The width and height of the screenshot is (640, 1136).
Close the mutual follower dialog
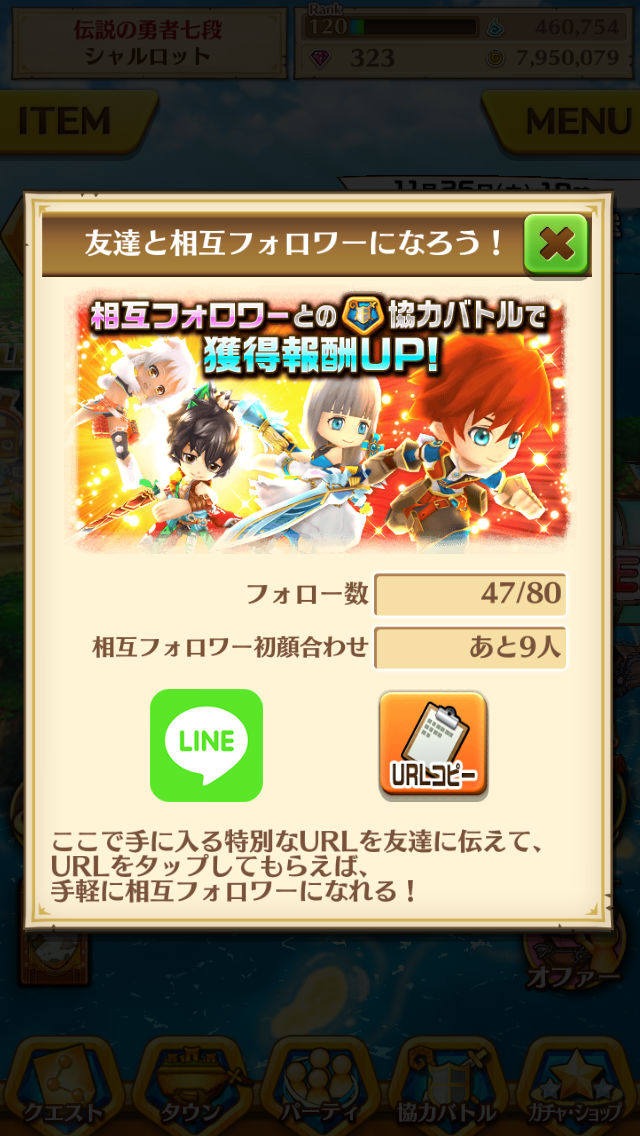(x=556, y=244)
